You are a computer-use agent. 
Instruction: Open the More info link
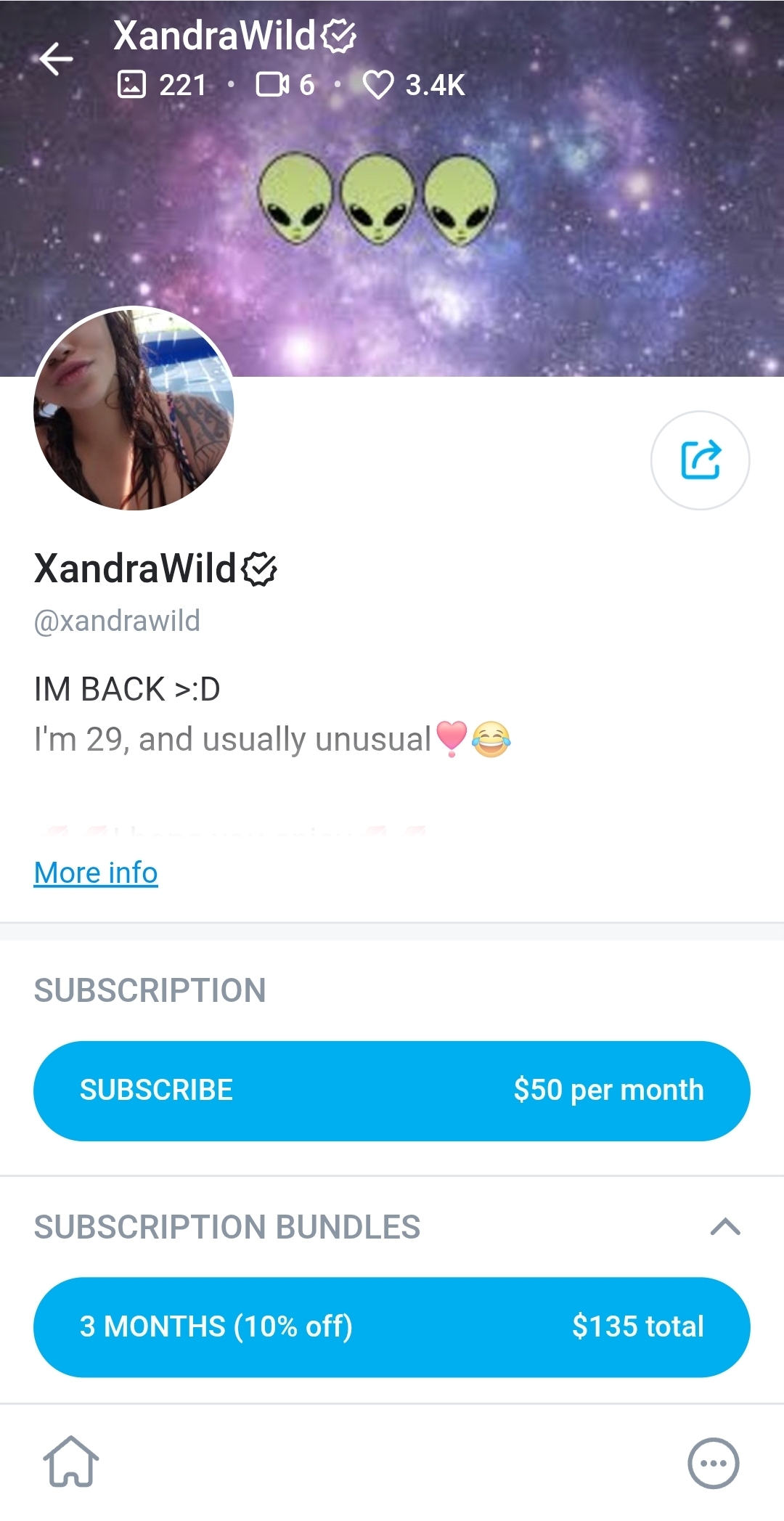click(96, 873)
